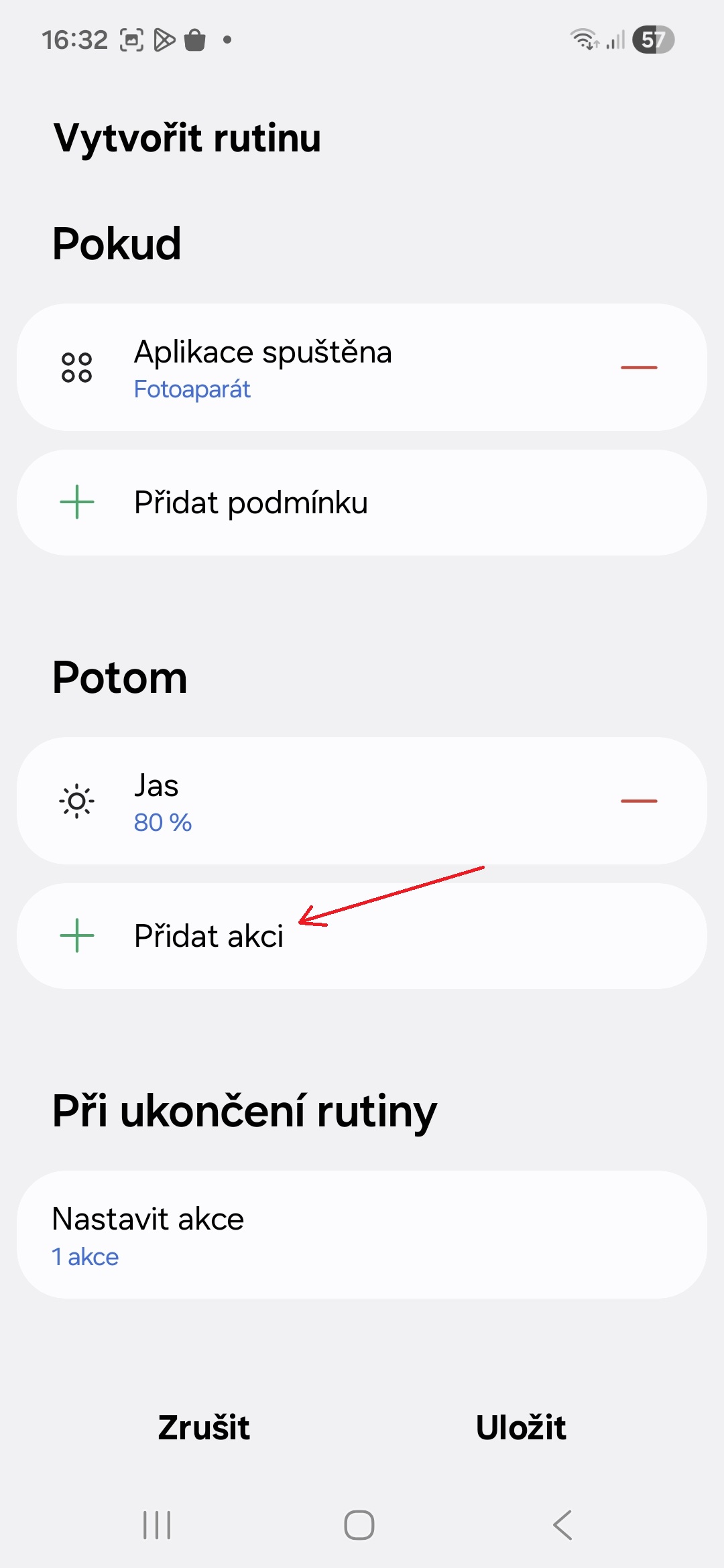Open recent apps from the navigation bar
Viewport: 724px width, 1568px height.
pos(158,1525)
